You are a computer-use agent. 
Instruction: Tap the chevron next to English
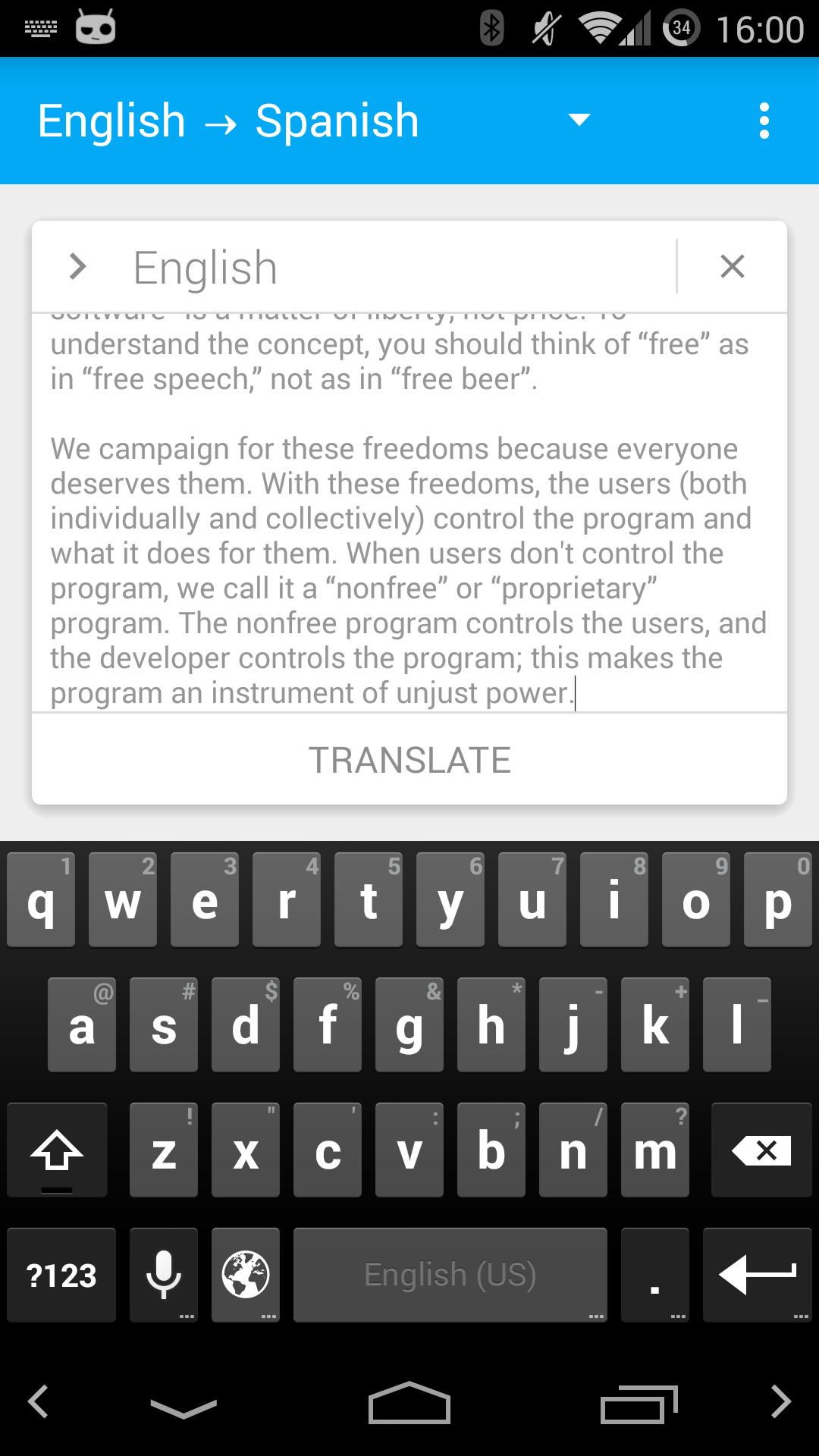[77, 267]
